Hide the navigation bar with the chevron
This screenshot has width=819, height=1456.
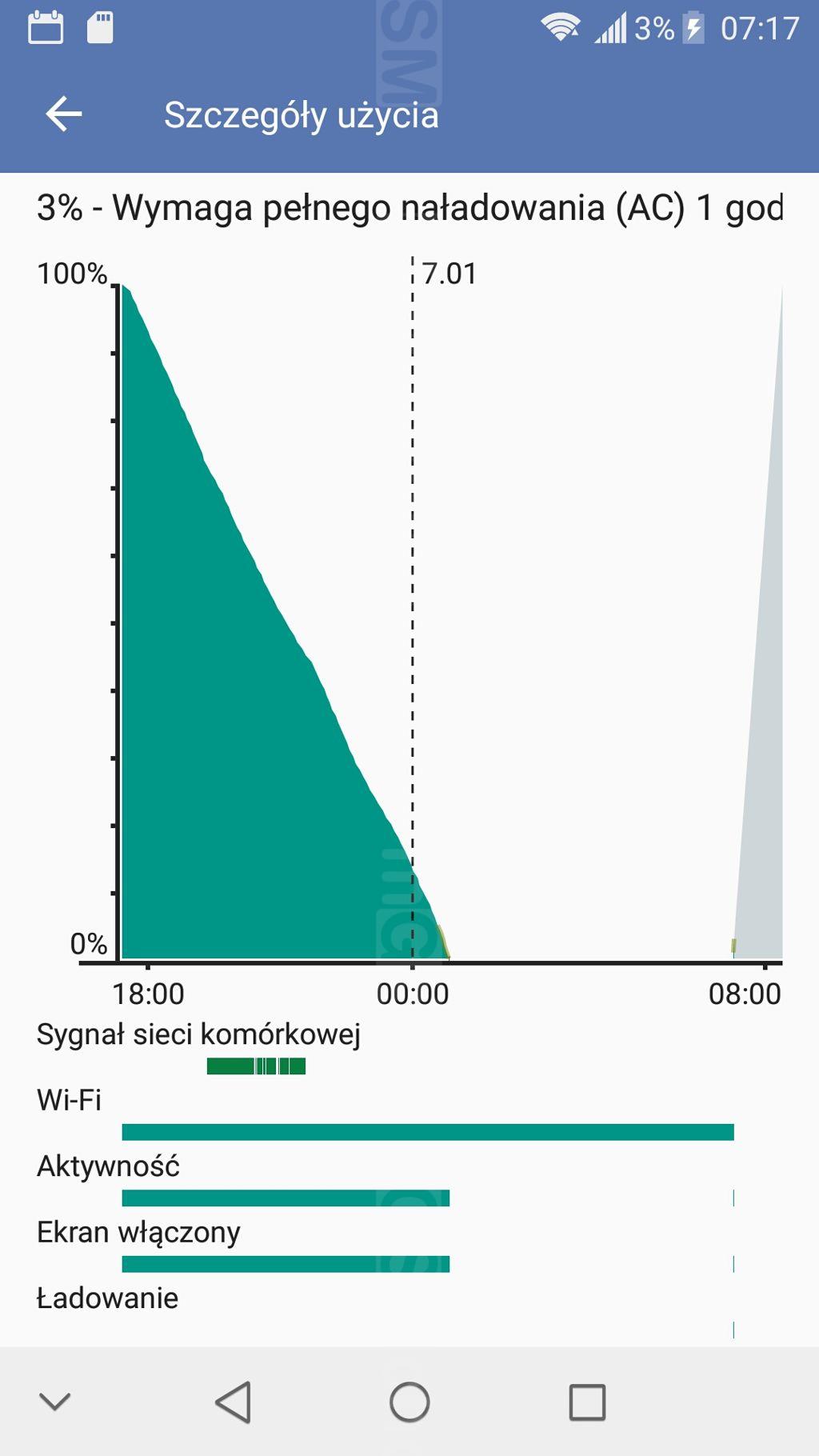tap(55, 1401)
